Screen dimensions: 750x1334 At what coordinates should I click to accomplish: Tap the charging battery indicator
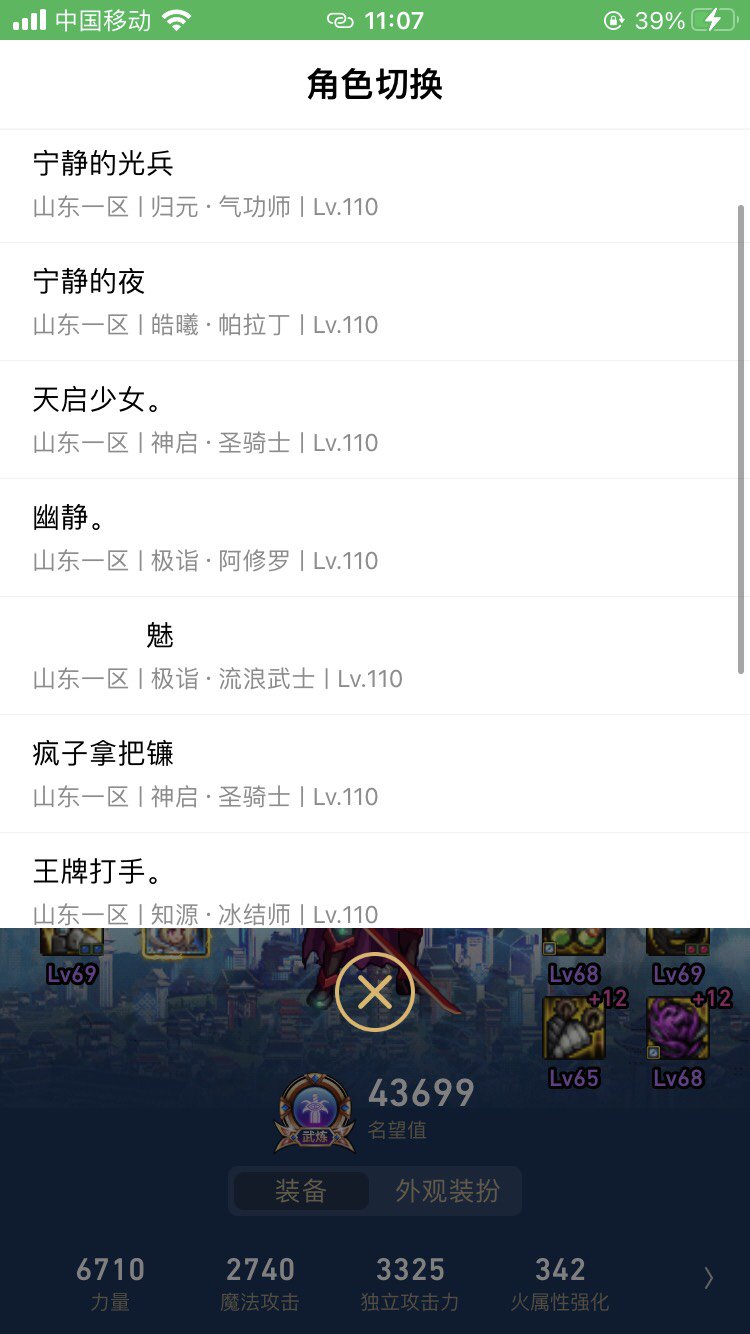(716, 18)
